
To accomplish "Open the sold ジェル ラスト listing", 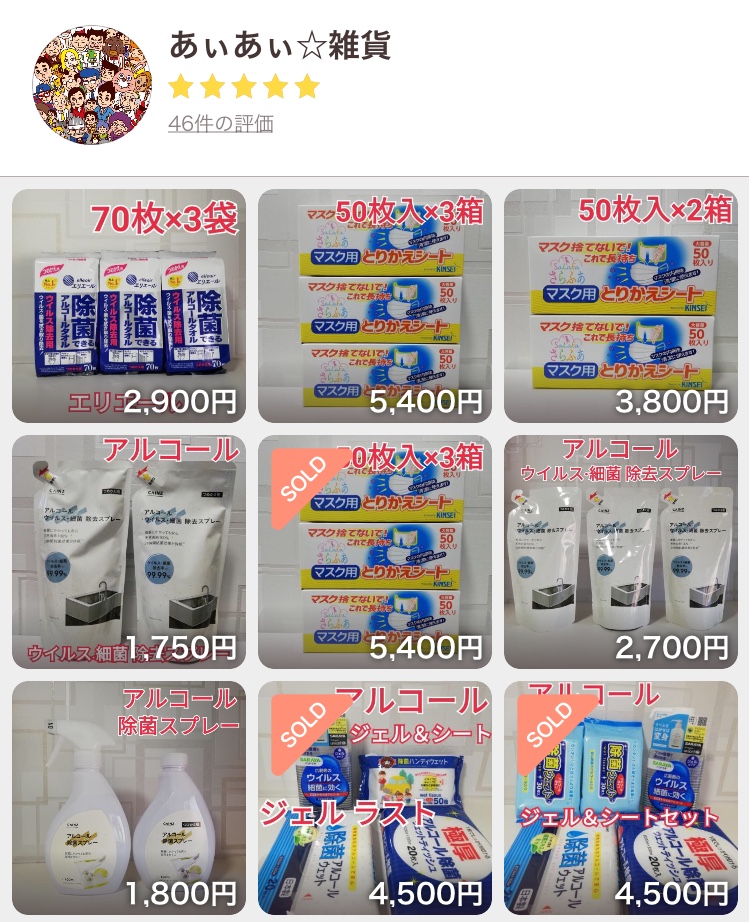I will 375,798.
